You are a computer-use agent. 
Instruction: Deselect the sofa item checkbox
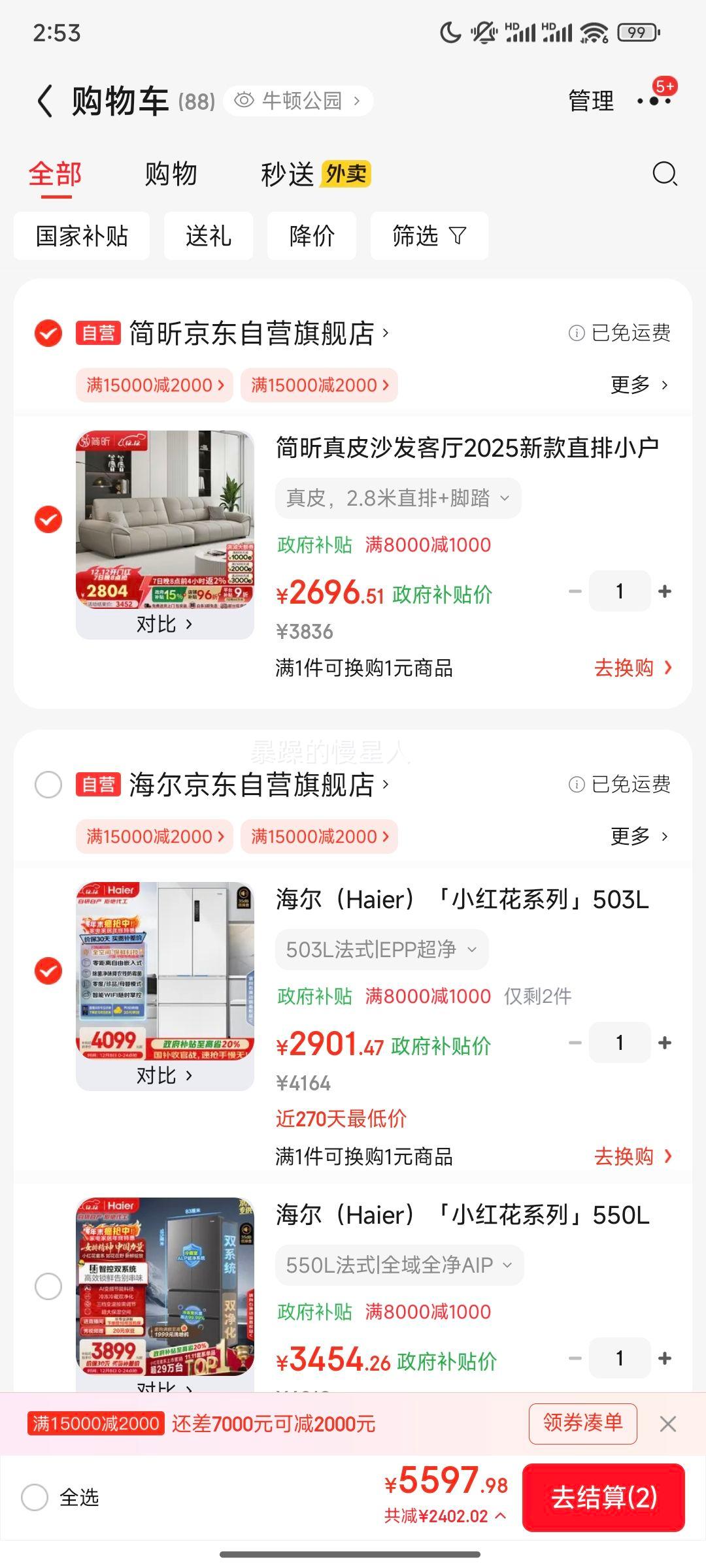[47, 520]
